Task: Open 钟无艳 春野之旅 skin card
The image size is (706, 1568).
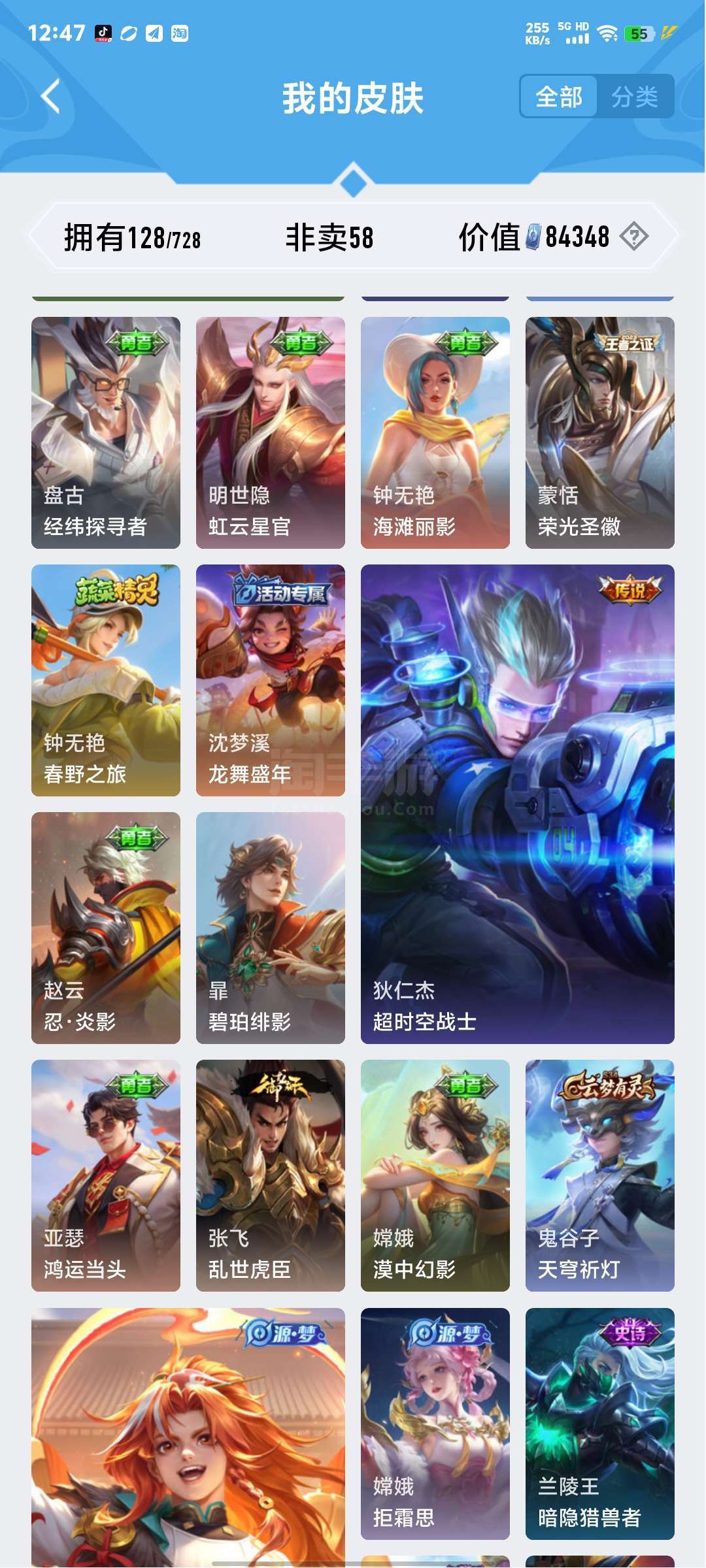Action: tap(106, 680)
